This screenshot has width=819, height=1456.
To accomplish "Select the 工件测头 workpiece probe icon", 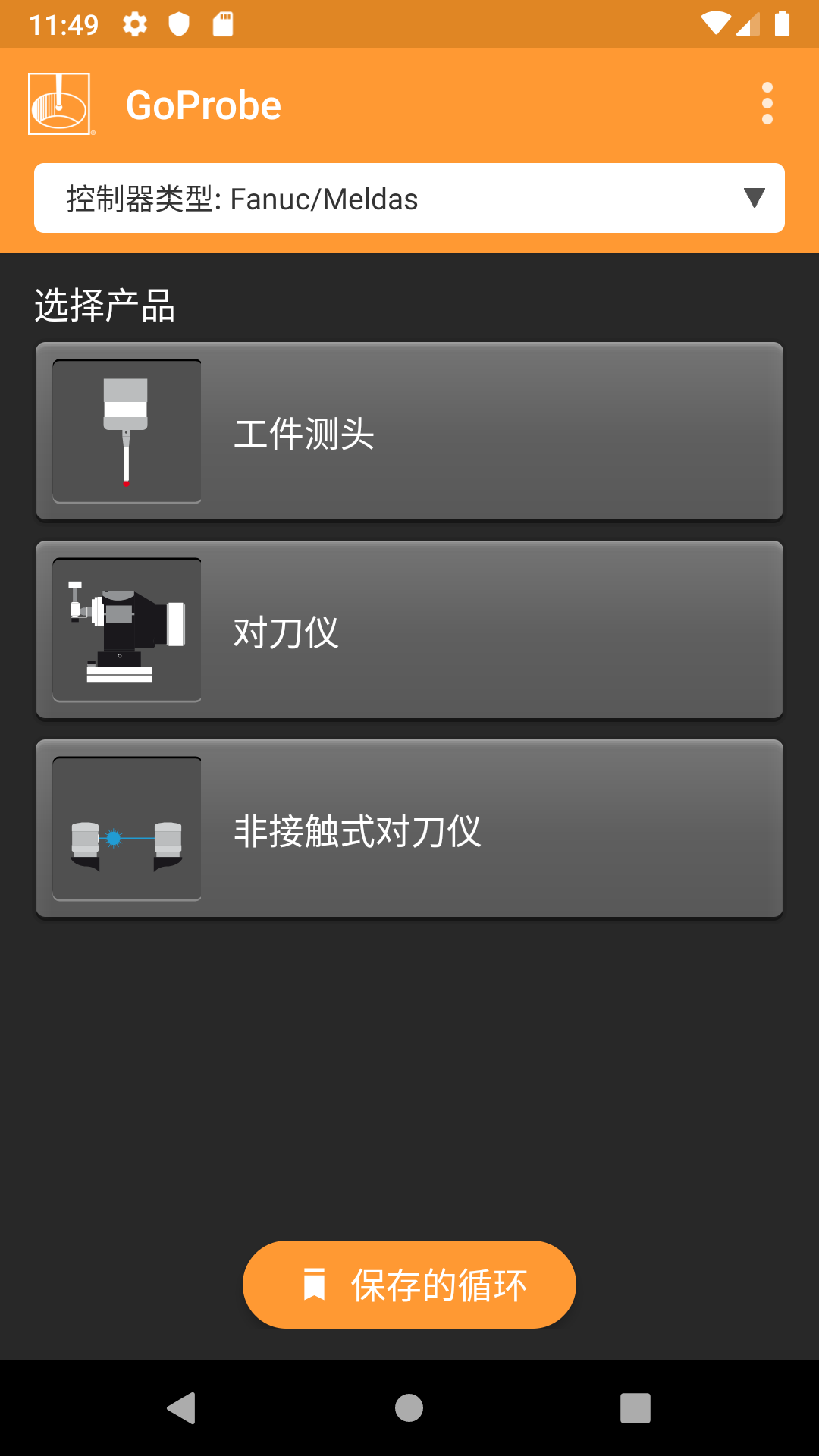I will (x=127, y=431).
